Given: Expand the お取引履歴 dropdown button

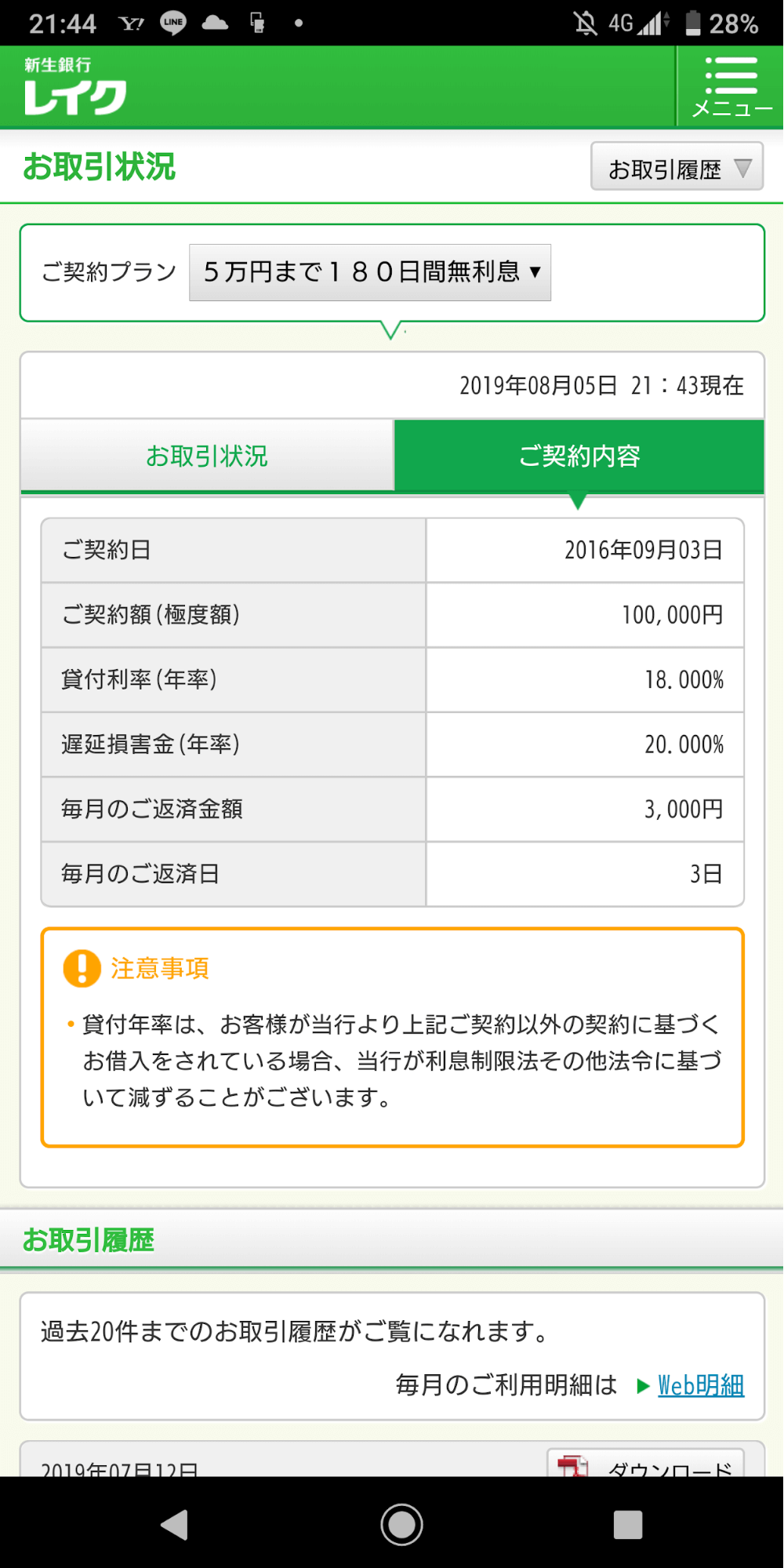Looking at the screenshot, I should click(677, 166).
